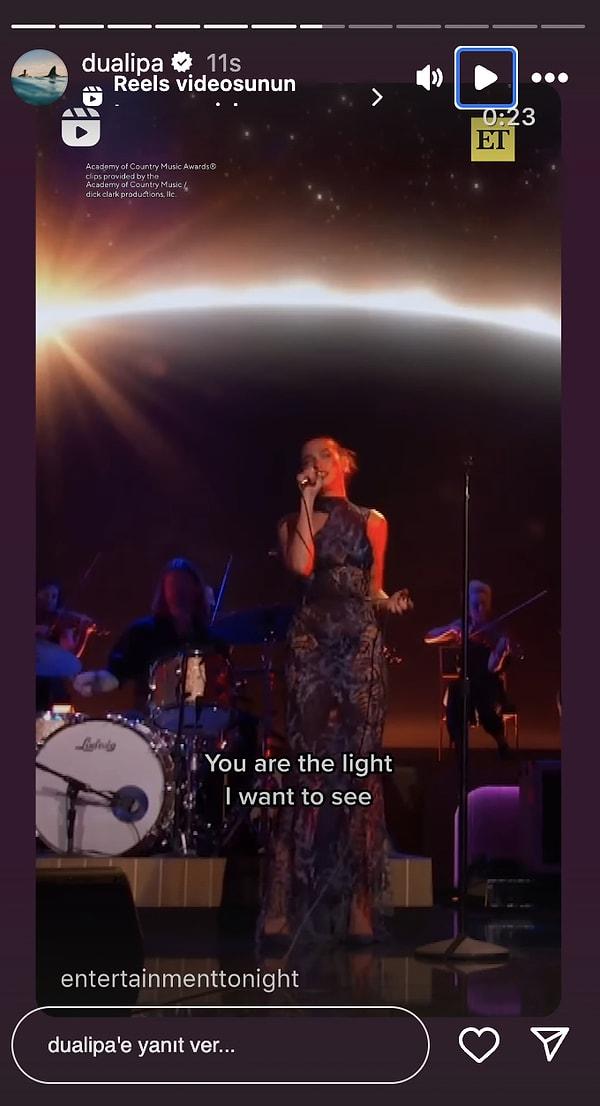600x1106 pixels.
Task: Mute the story sound
Action: (x=429, y=77)
